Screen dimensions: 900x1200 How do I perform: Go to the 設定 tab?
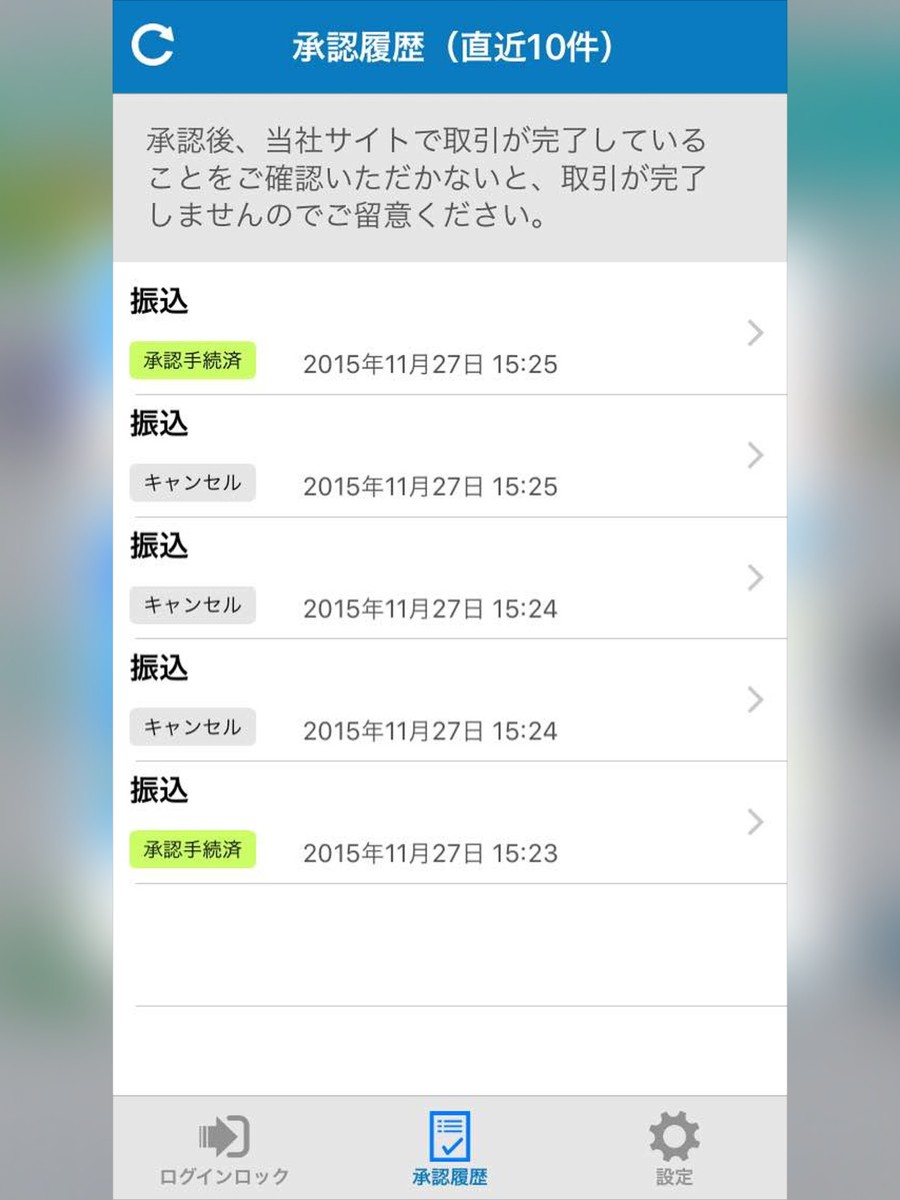pyautogui.click(x=673, y=1150)
